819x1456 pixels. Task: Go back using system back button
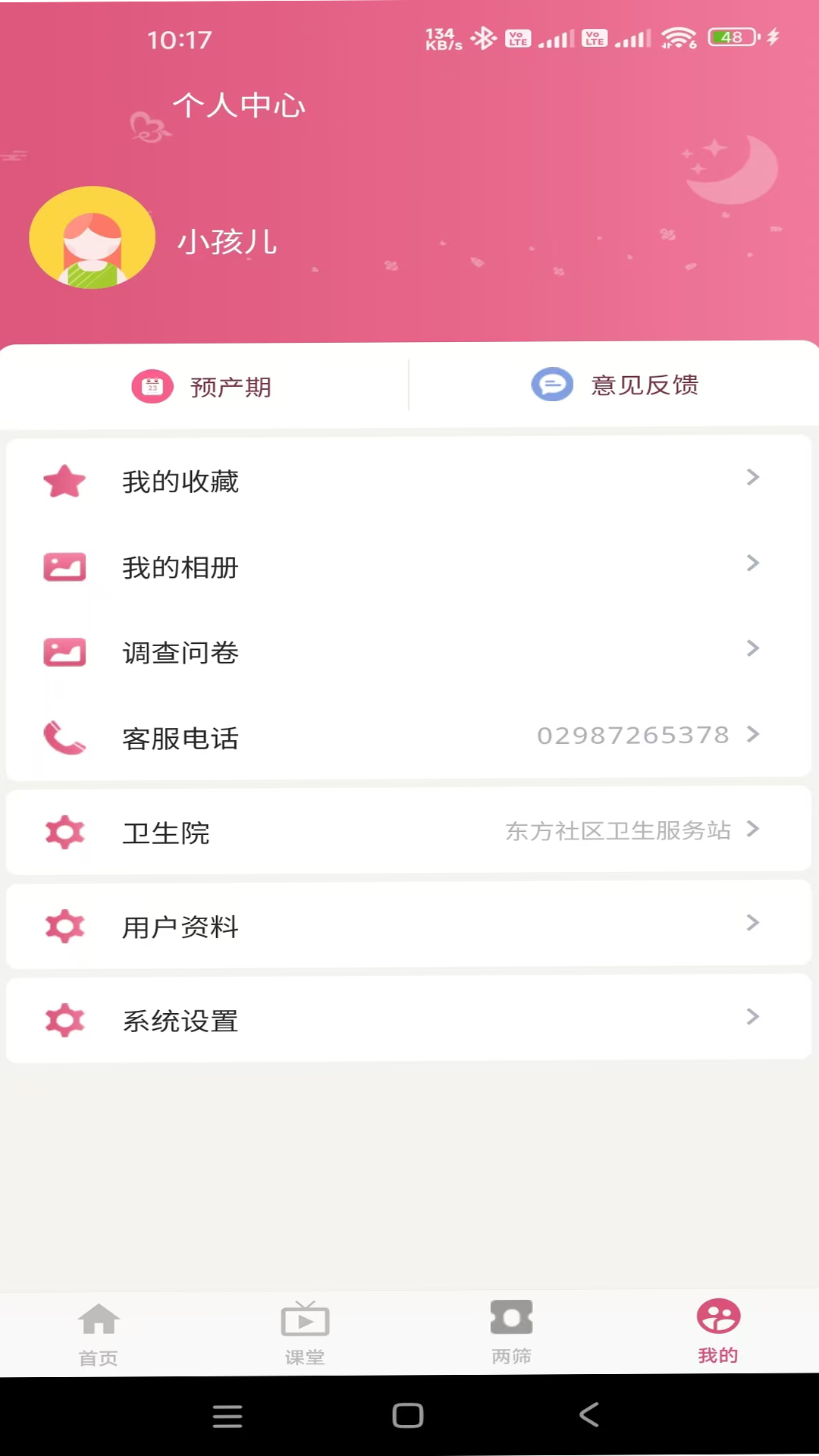pos(589,1415)
